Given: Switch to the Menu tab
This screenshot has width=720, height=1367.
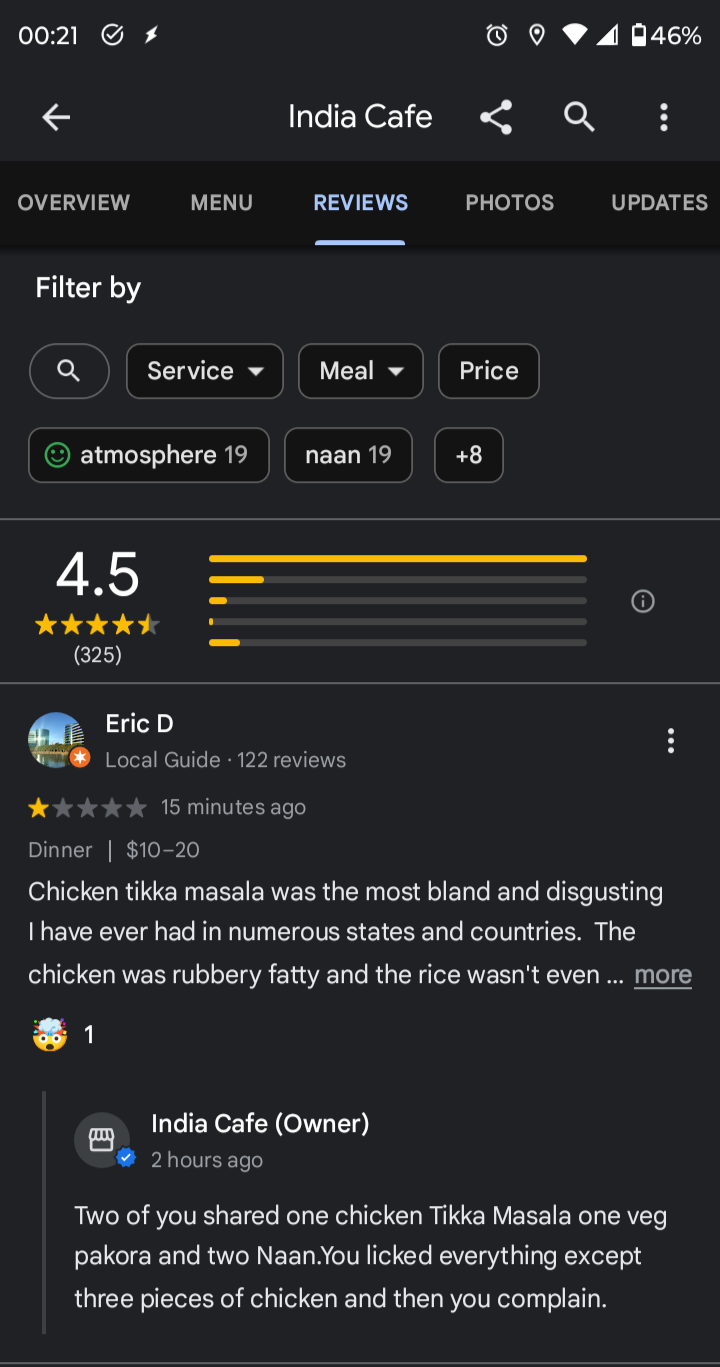Looking at the screenshot, I should 221,203.
